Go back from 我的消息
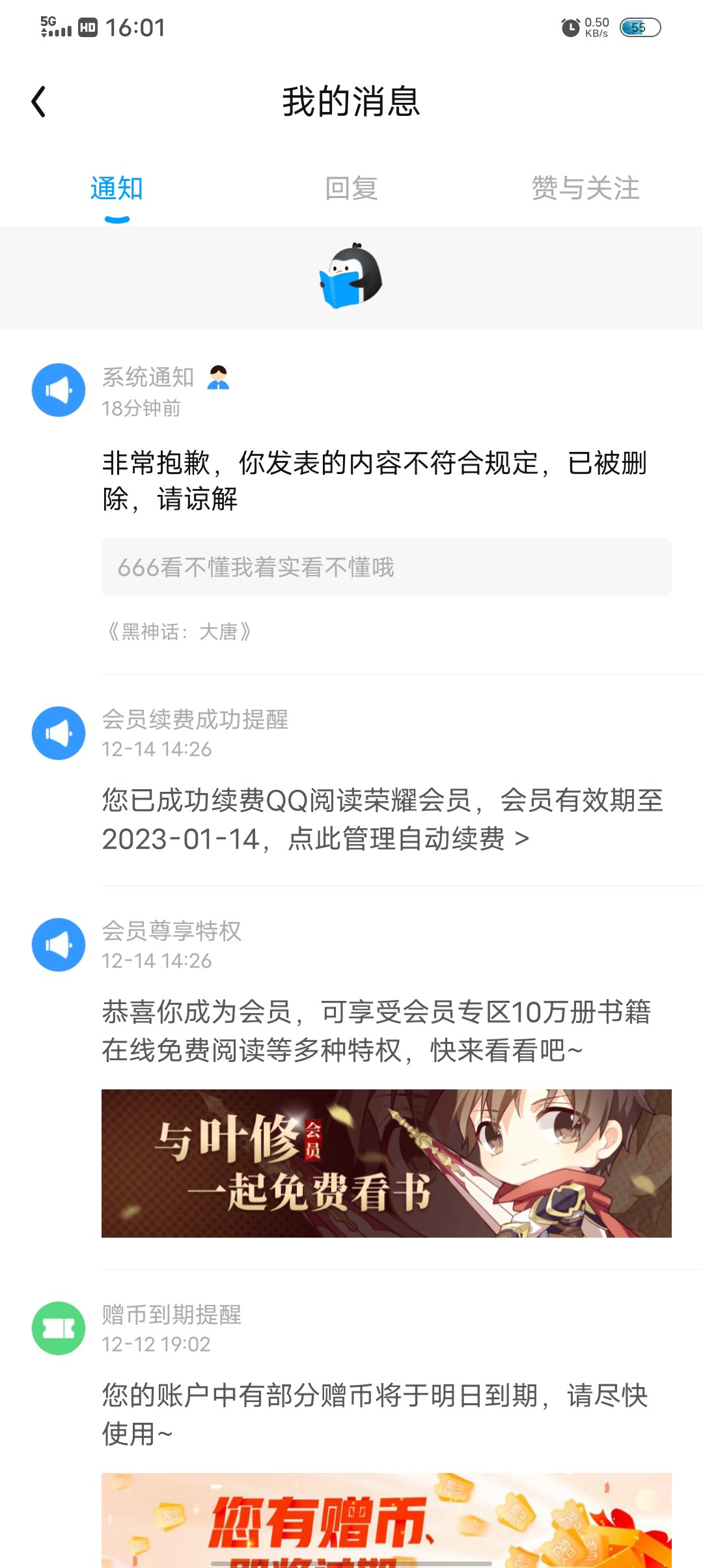The width and height of the screenshot is (703, 1568). pyautogui.click(x=39, y=102)
